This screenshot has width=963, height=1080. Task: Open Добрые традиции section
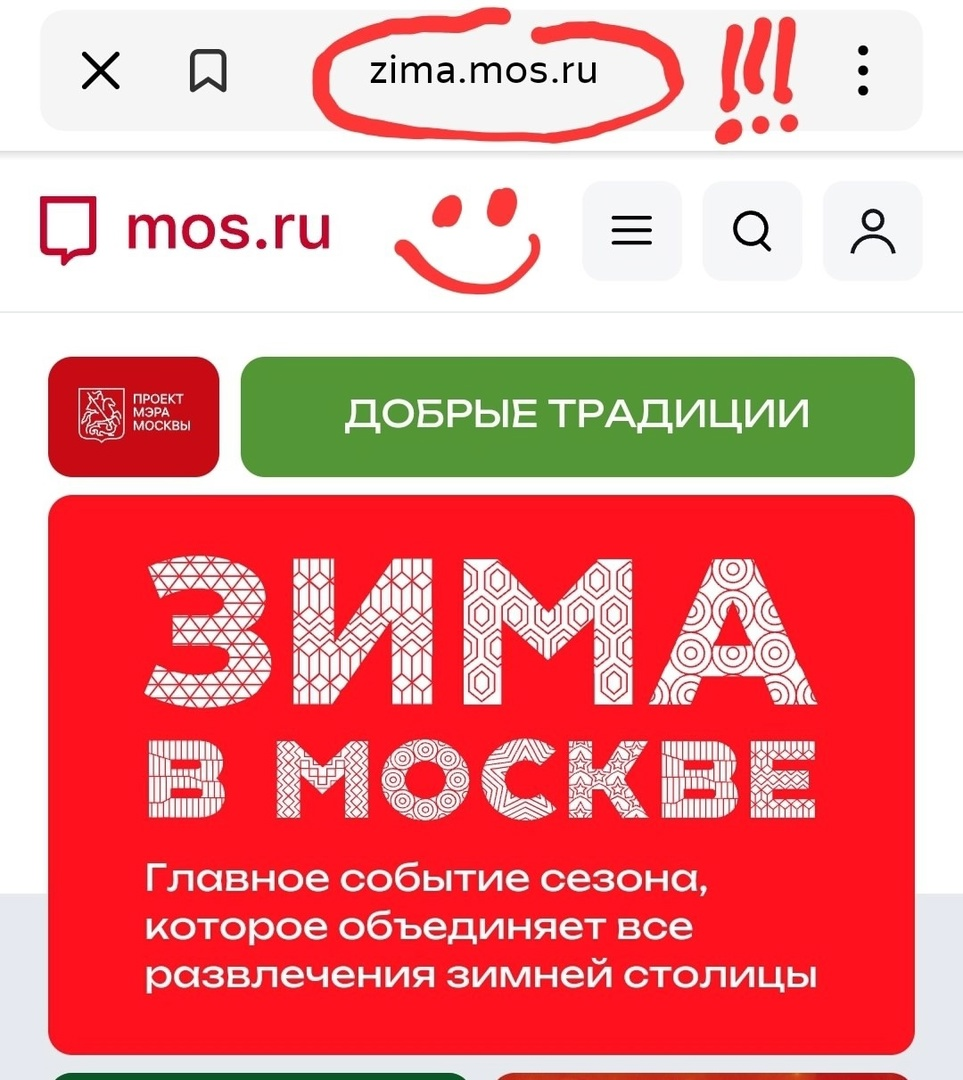click(x=577, y=416)
